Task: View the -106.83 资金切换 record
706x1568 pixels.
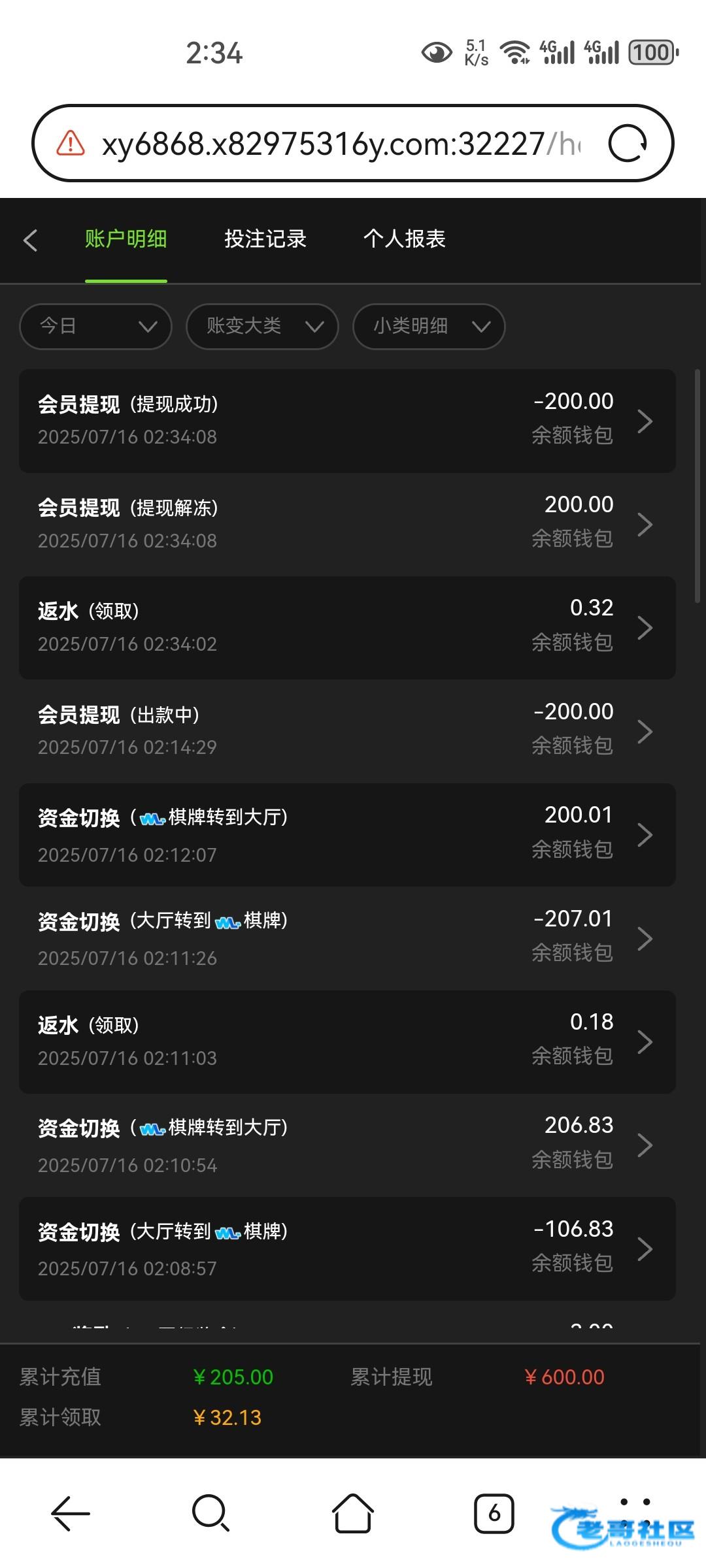Action: (346, 1249)
